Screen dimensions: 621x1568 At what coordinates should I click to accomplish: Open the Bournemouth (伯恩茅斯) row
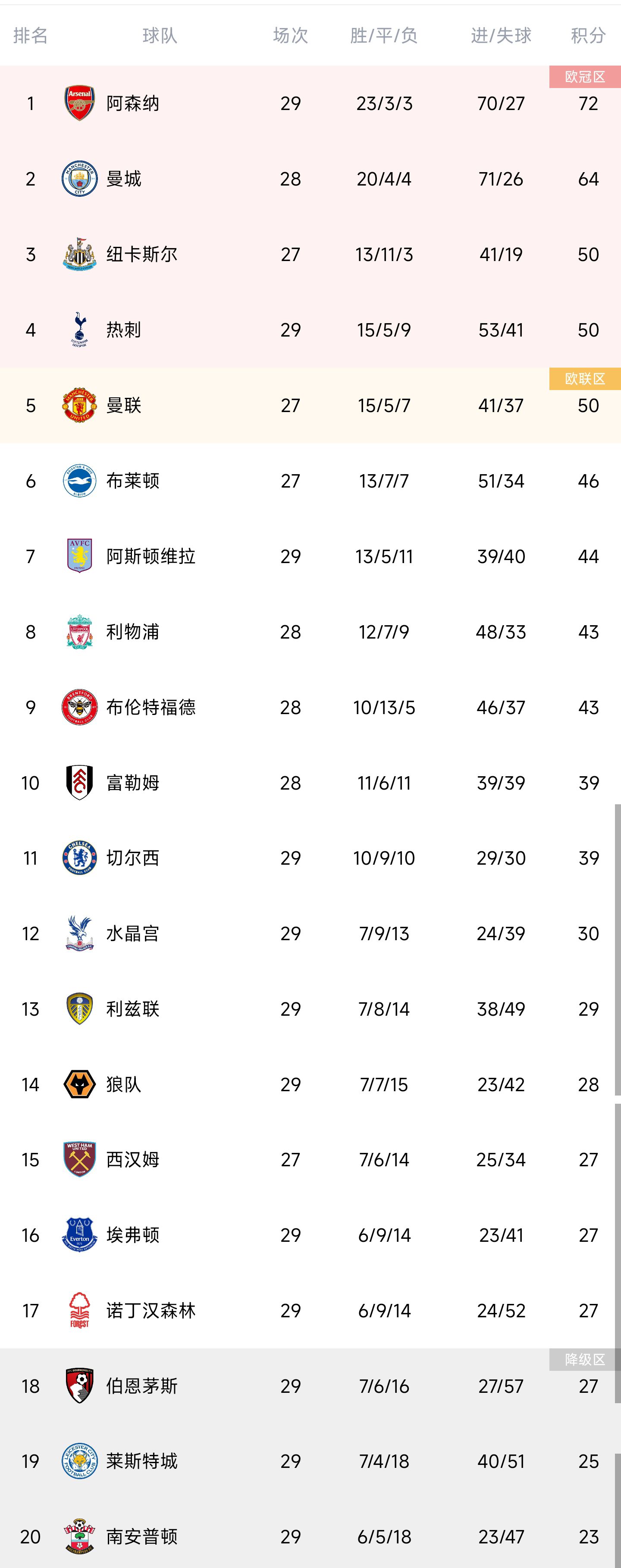tap(141, 1386)
